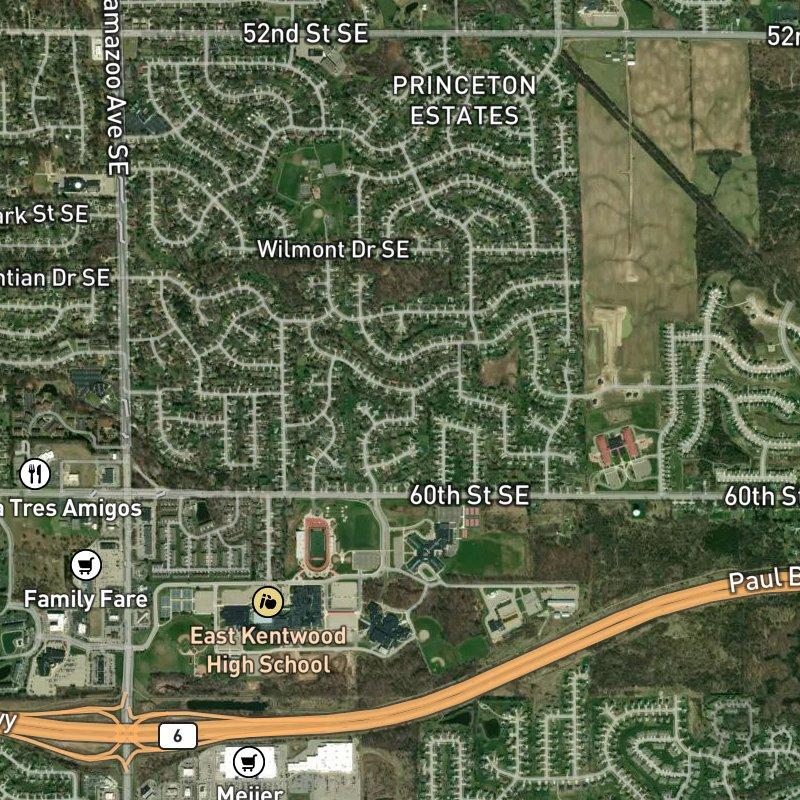Open the Meijer shopping marker
This screenshot has height=800, width=800.
coord(247,763)
